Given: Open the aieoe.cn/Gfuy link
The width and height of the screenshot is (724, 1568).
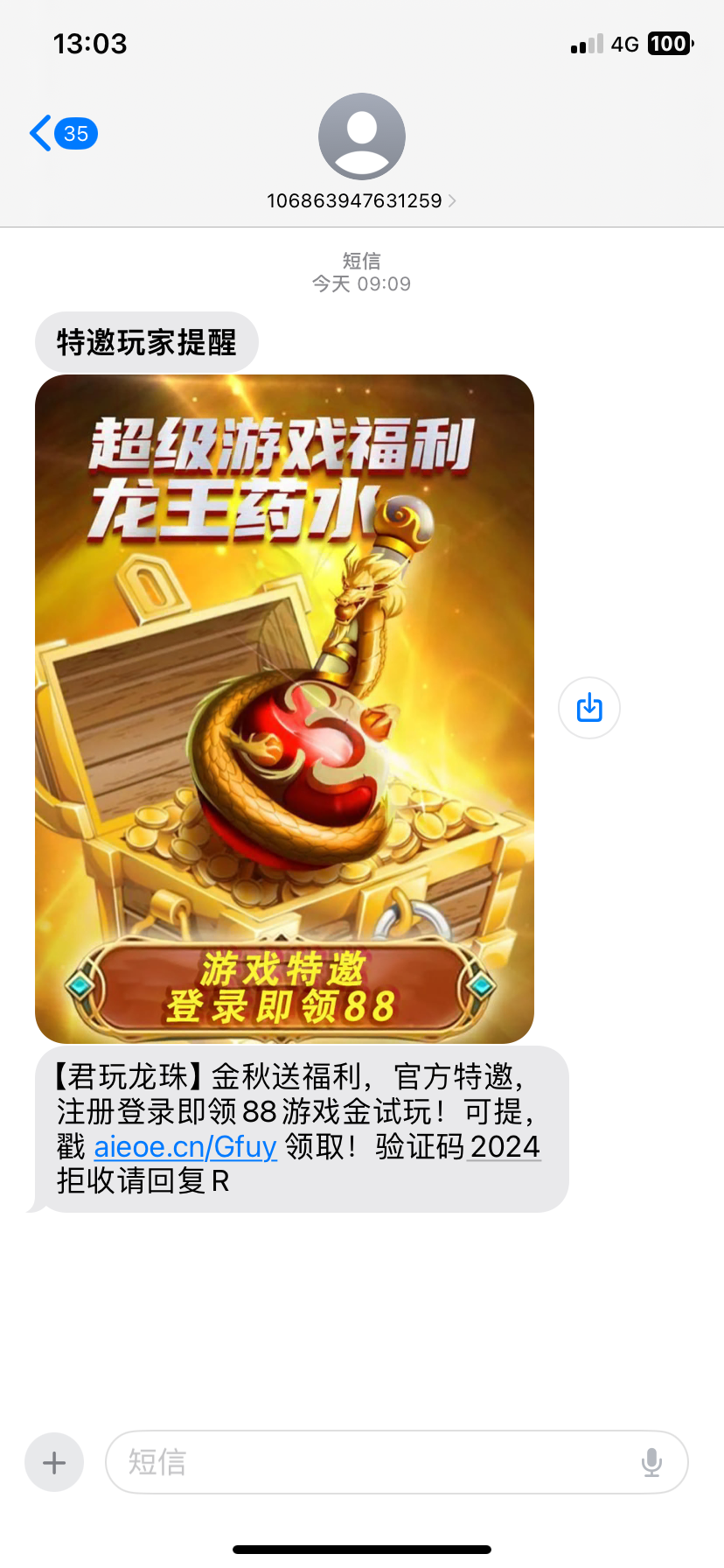Looking at the screenshot, I should (x=185, y=1146).
